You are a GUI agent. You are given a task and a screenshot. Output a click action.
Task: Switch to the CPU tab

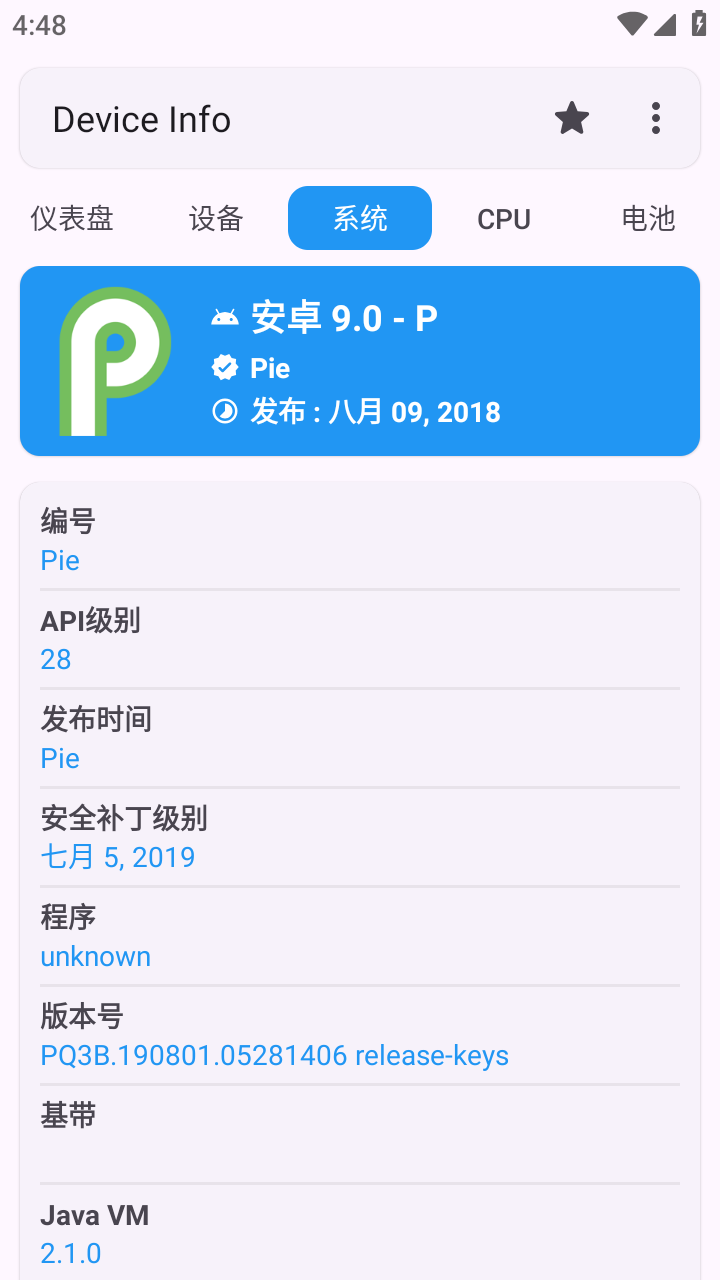click(x=503, y=218)
